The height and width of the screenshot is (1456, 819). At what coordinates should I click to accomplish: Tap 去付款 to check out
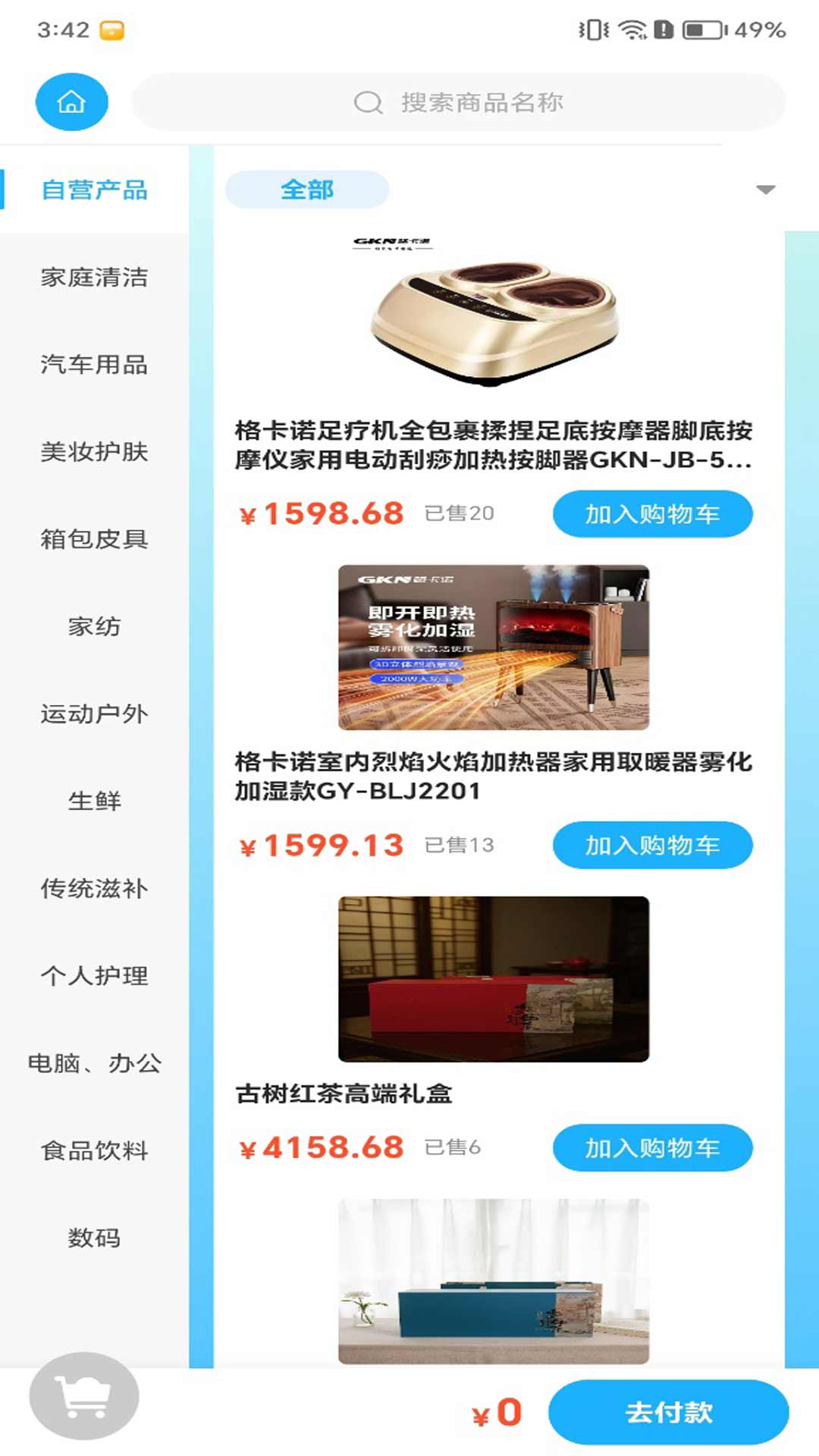click(668, 1412)
